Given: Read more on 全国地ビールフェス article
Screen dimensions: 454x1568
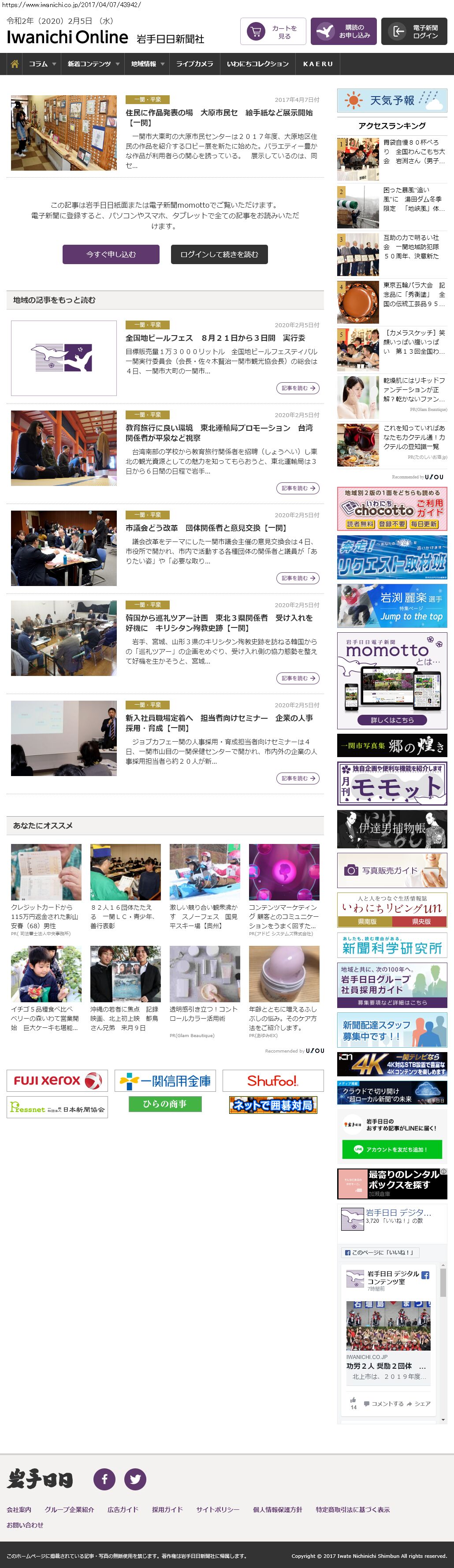Looking at the screenshot, I should pyautogui.click(x=298, y=388).
